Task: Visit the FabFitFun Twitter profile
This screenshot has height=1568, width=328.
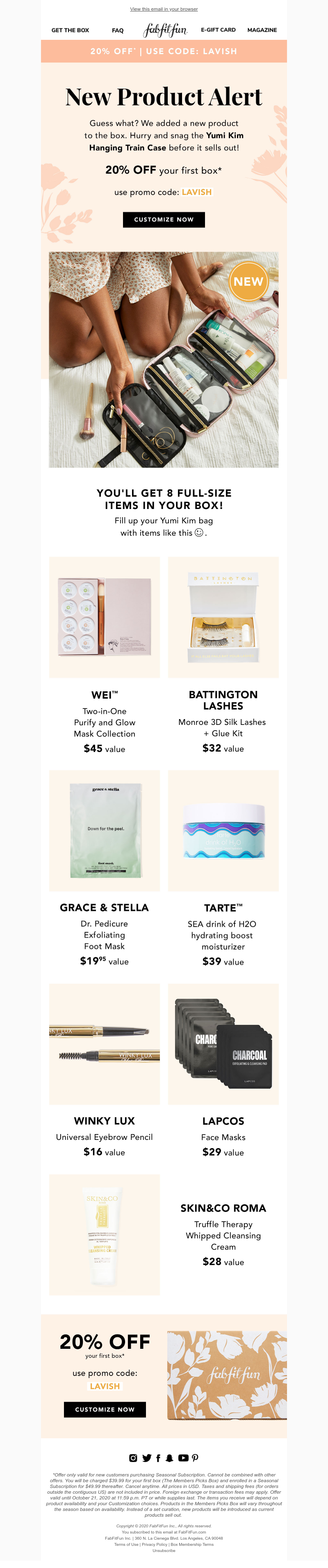Action: tap(147, 1458)
